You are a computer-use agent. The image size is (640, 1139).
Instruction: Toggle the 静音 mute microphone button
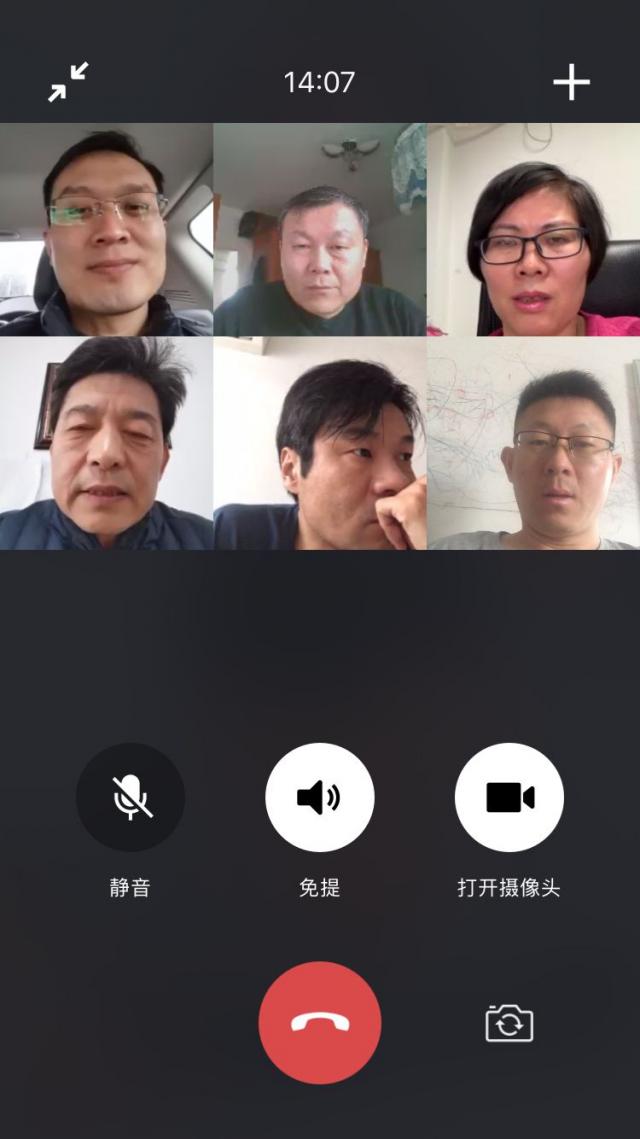(130, 797)
